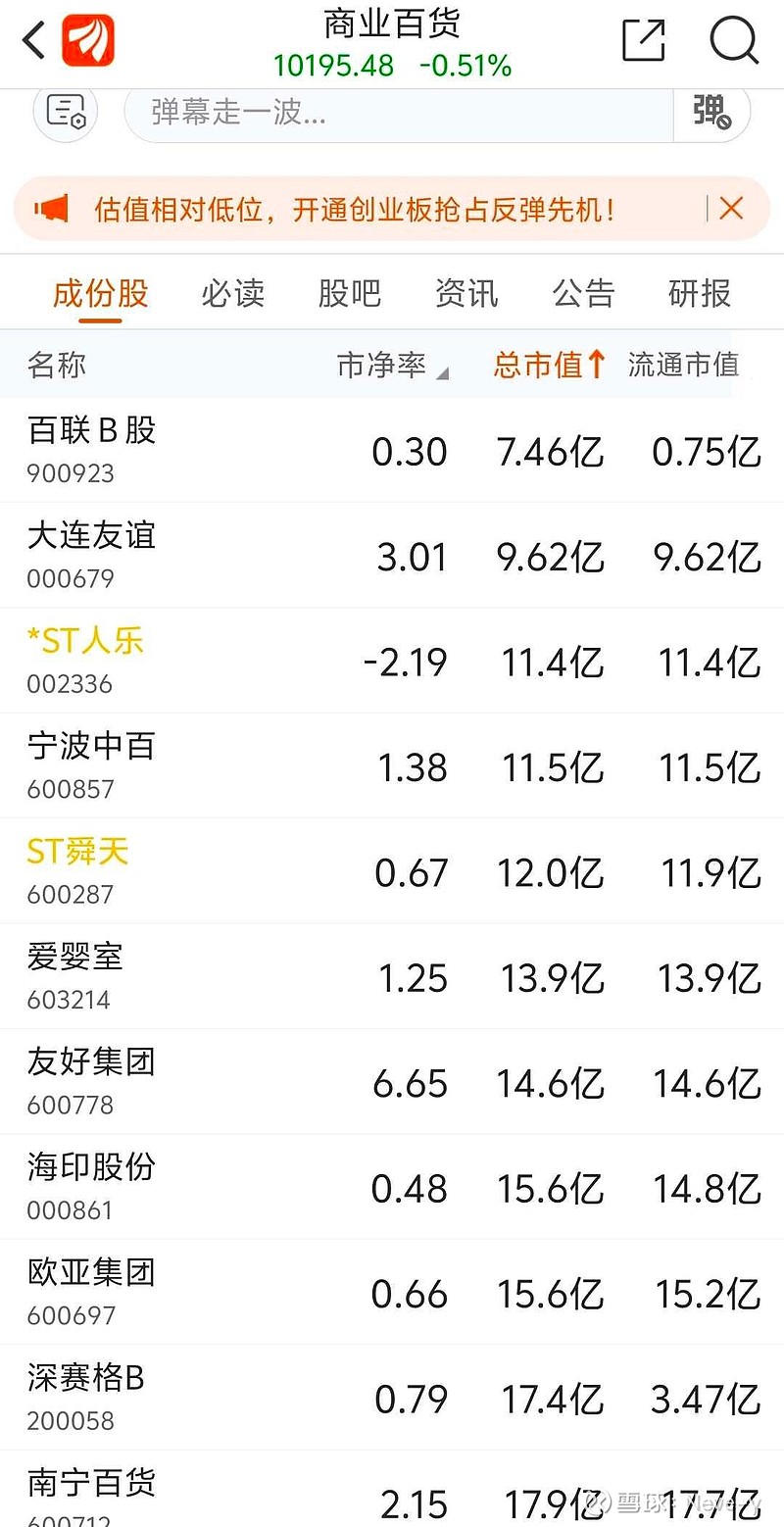784x1527 pixels.
Task: Switch to the 必读 tab
Action: tap(233, 293)
